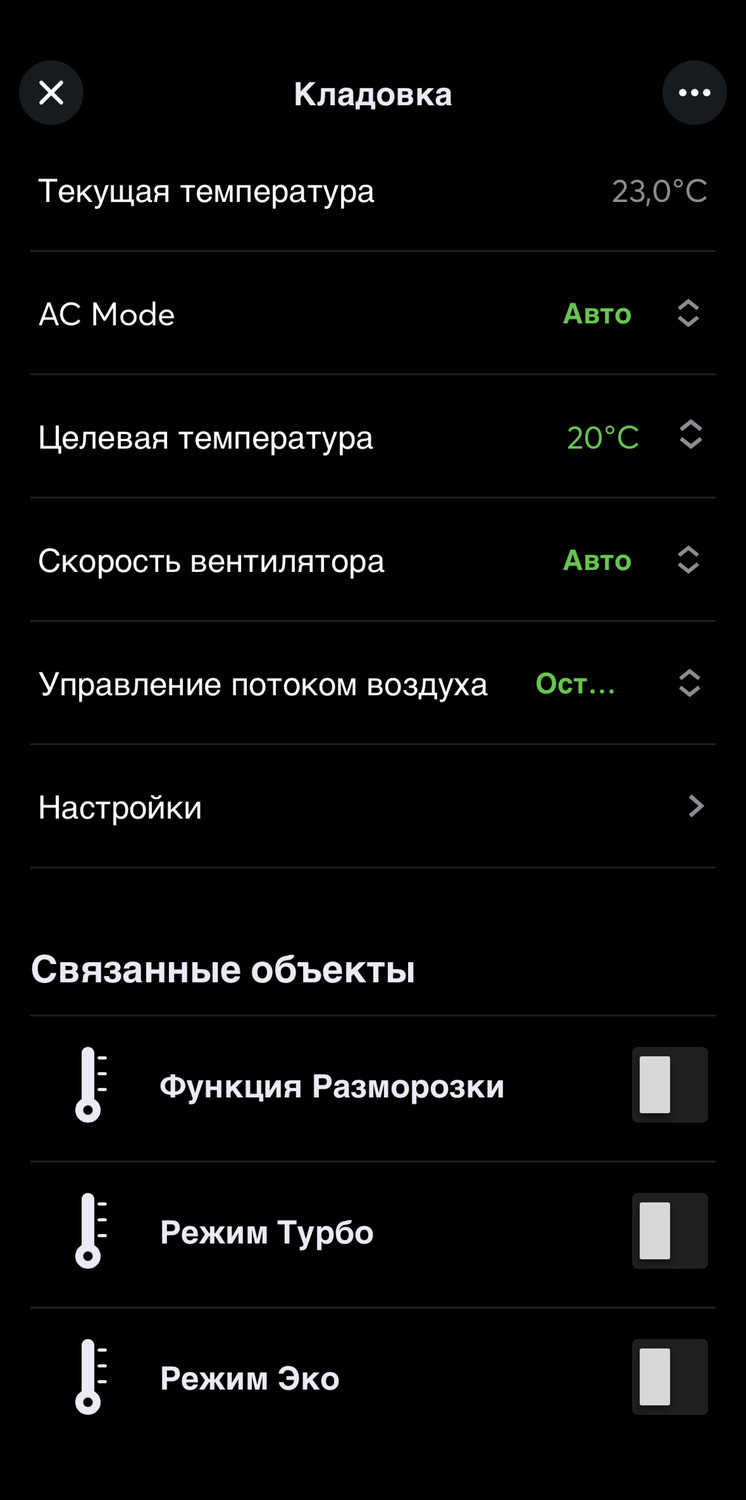Image resolution: width=746 pixels, height=1500 pixels.
Task: Adjust the Целевая температура value
Action: [690, 436]
